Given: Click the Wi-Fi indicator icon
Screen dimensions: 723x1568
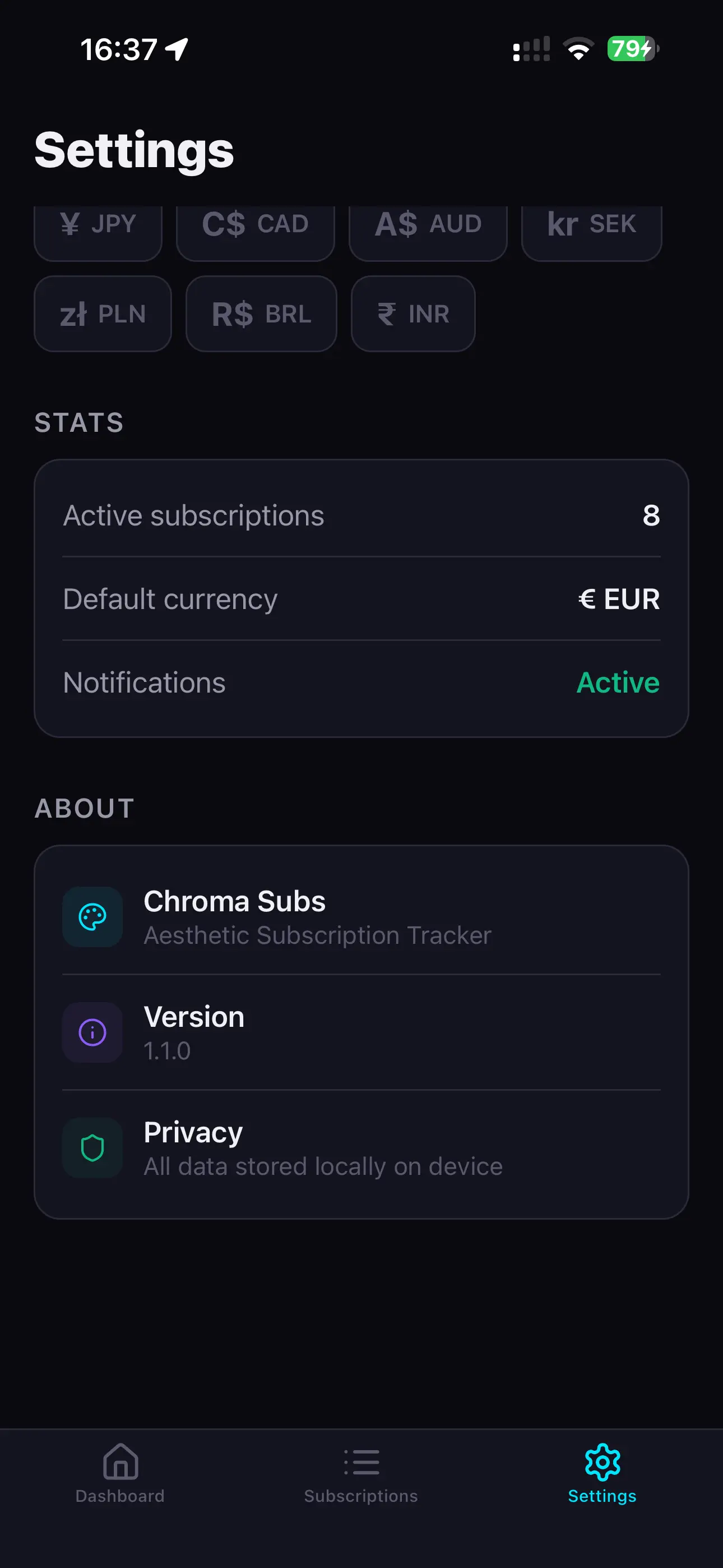Looking at the screenshot, I should (577, 49).
